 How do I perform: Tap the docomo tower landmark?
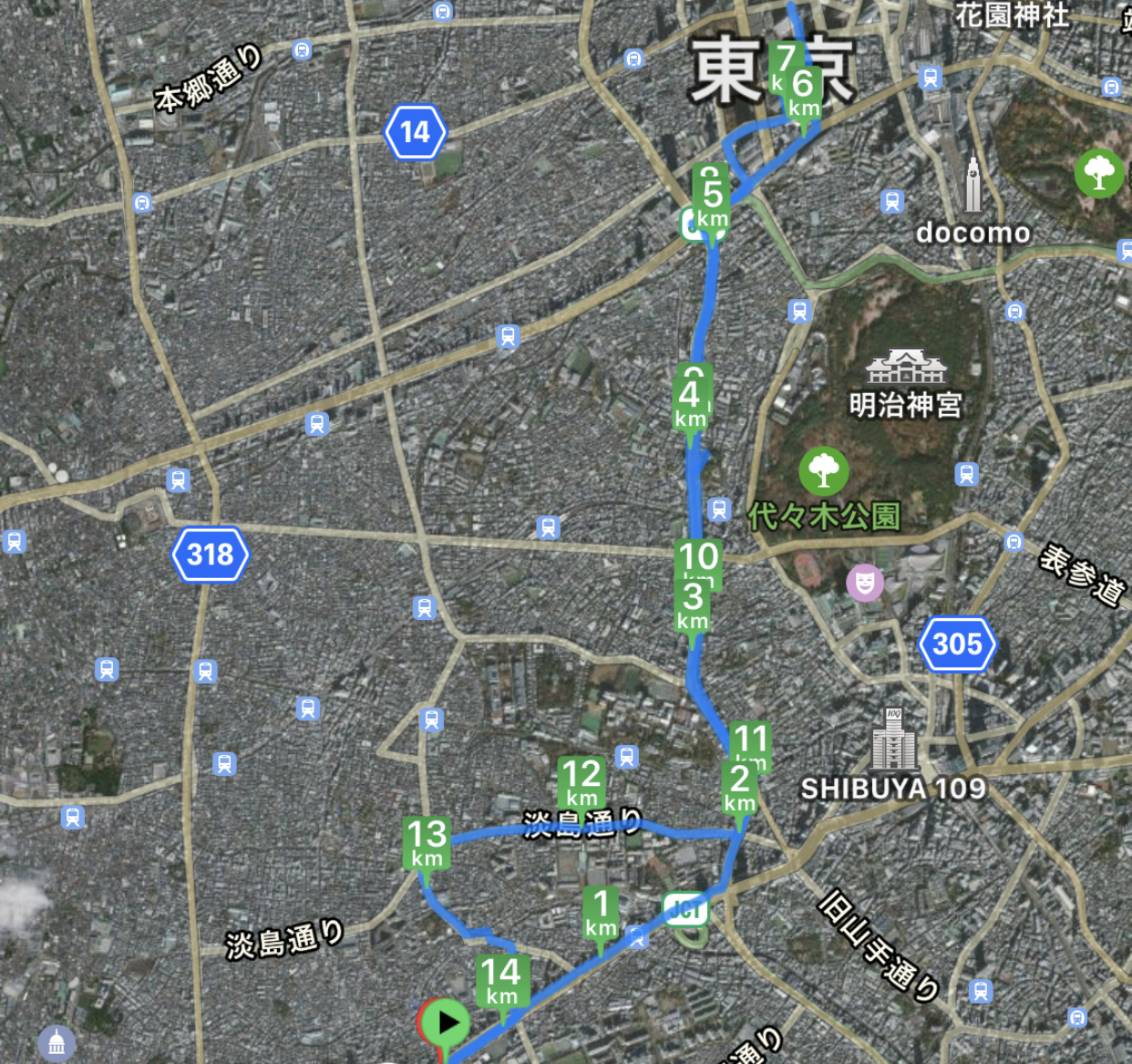tap(973, 184)
